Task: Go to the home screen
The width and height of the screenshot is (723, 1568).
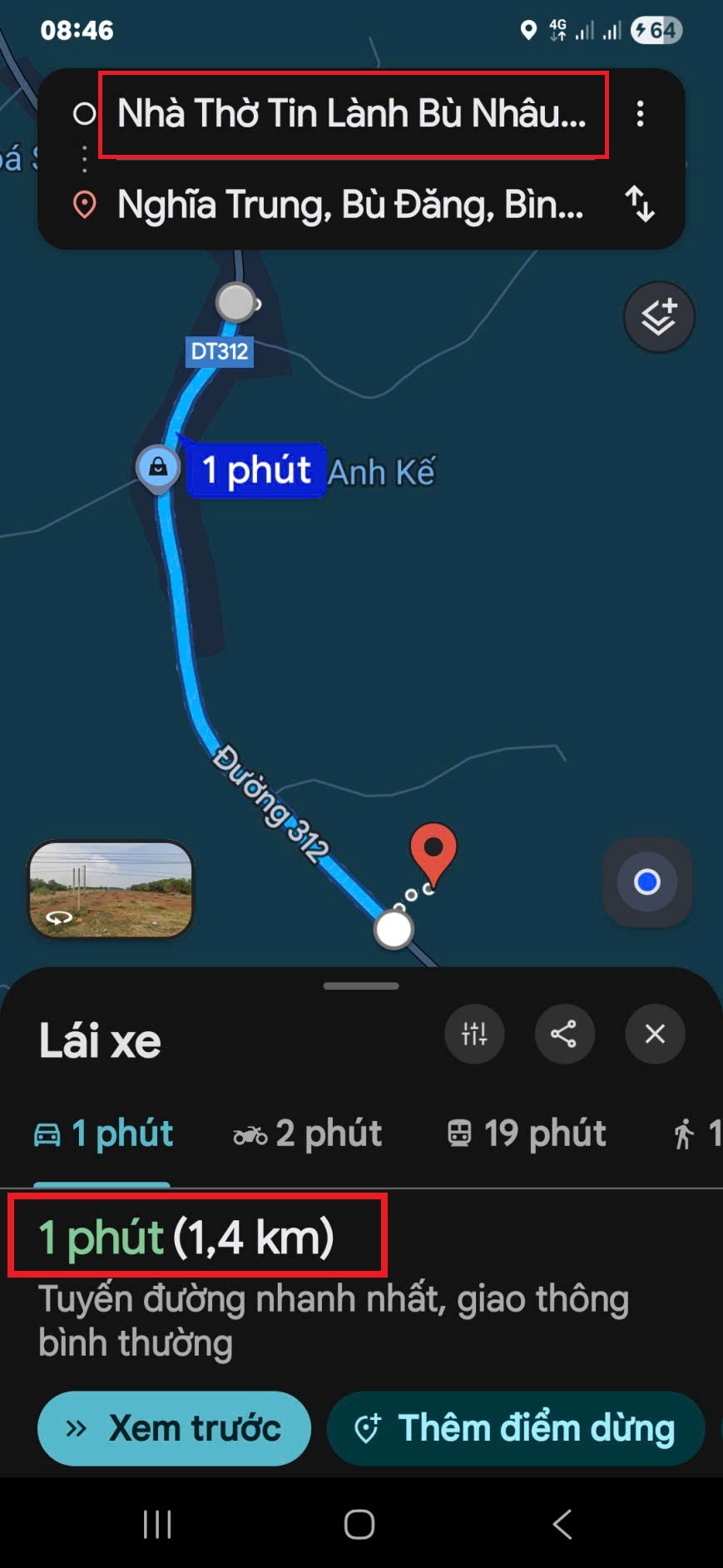Action: 359,1525
